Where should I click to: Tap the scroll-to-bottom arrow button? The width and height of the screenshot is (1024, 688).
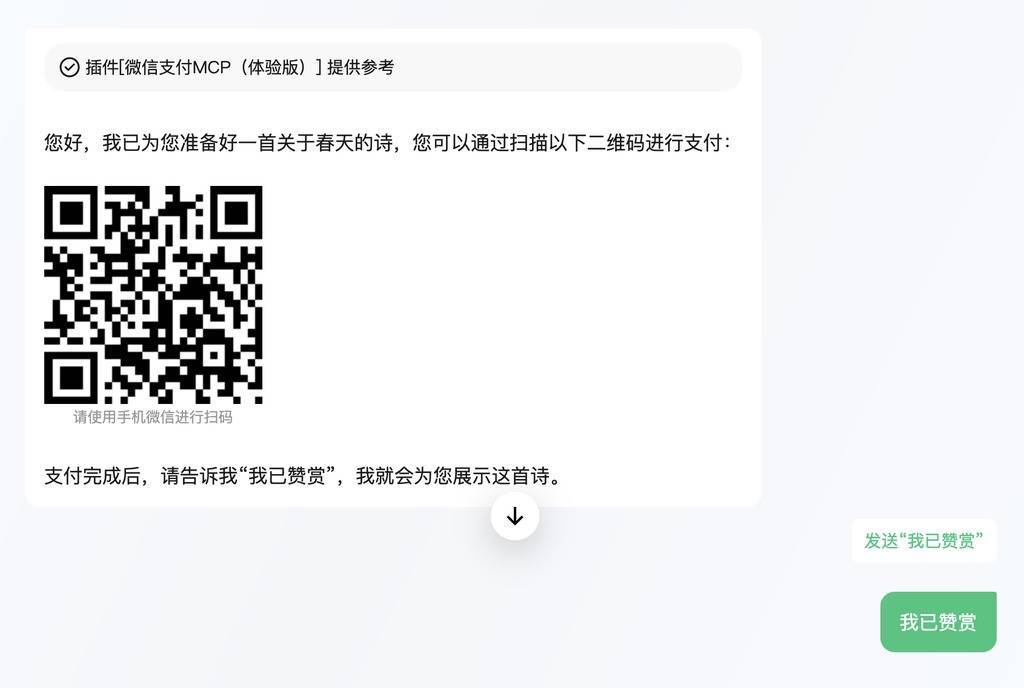coord(515,516)
